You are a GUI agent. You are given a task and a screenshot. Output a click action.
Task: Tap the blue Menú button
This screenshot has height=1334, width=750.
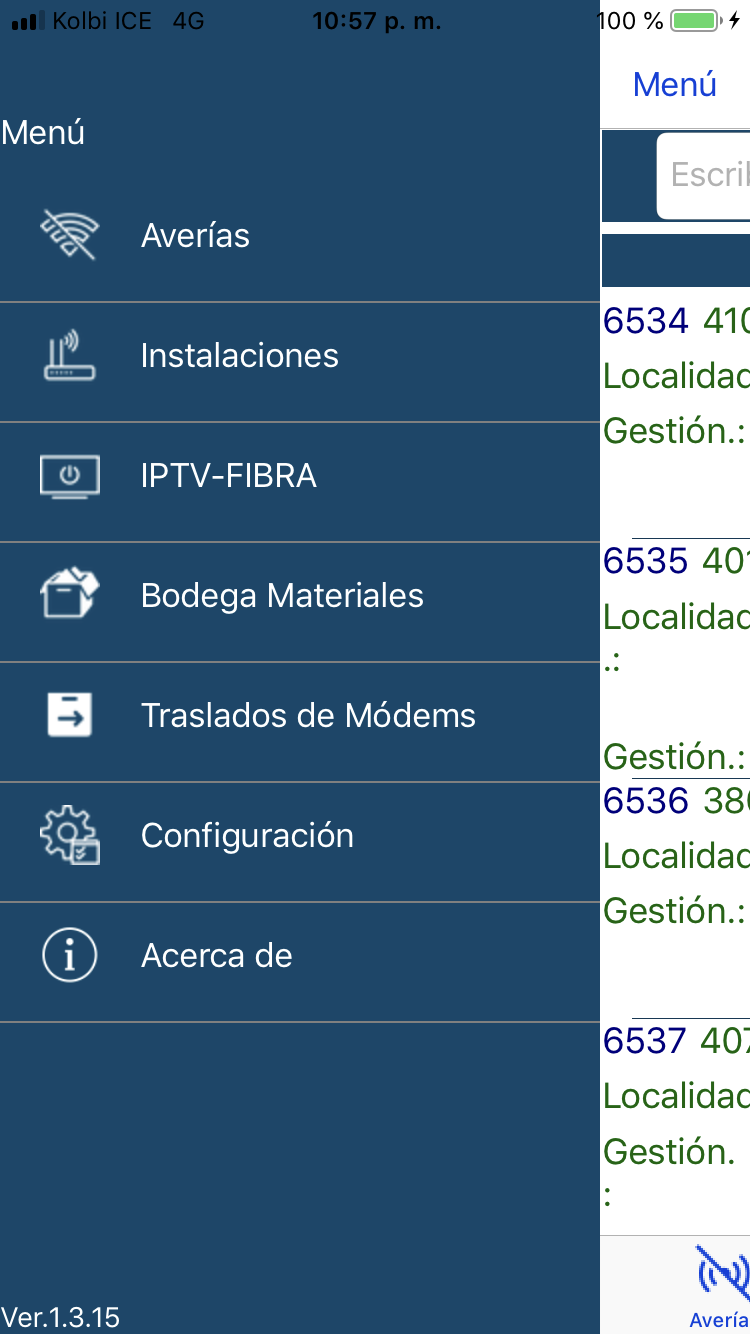pyautogui.click(x=674, y=84)
